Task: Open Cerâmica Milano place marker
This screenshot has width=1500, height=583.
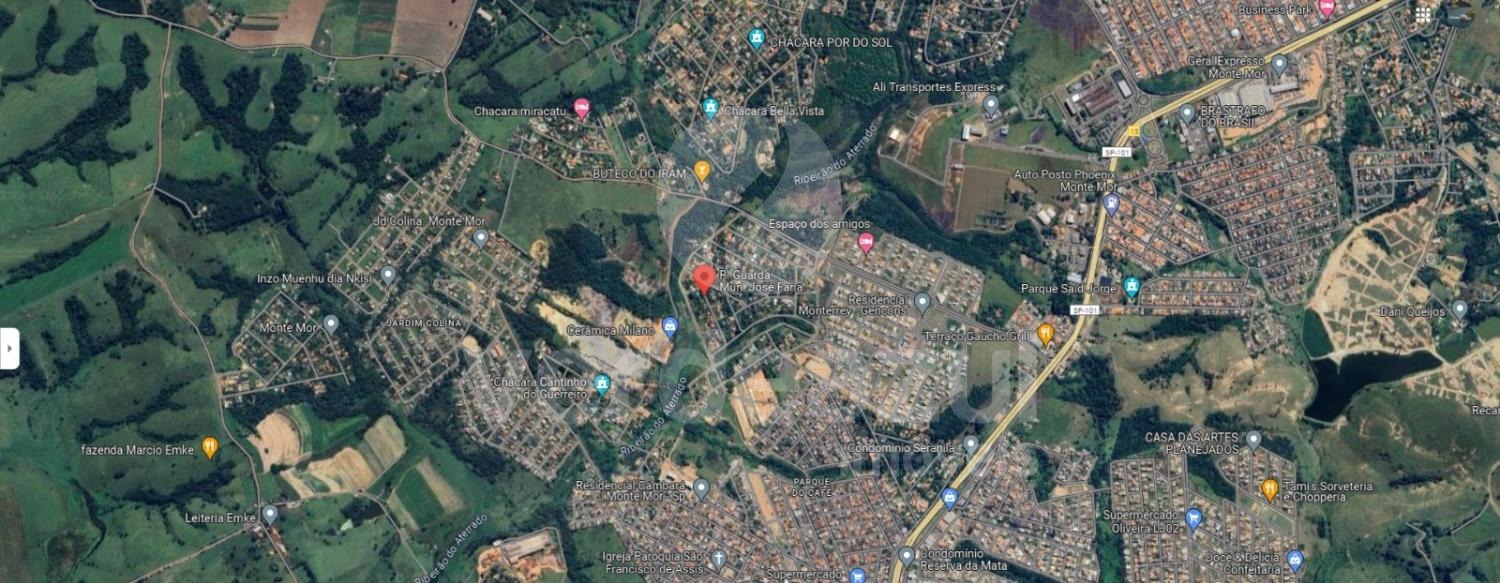Action: coord(670,326)
